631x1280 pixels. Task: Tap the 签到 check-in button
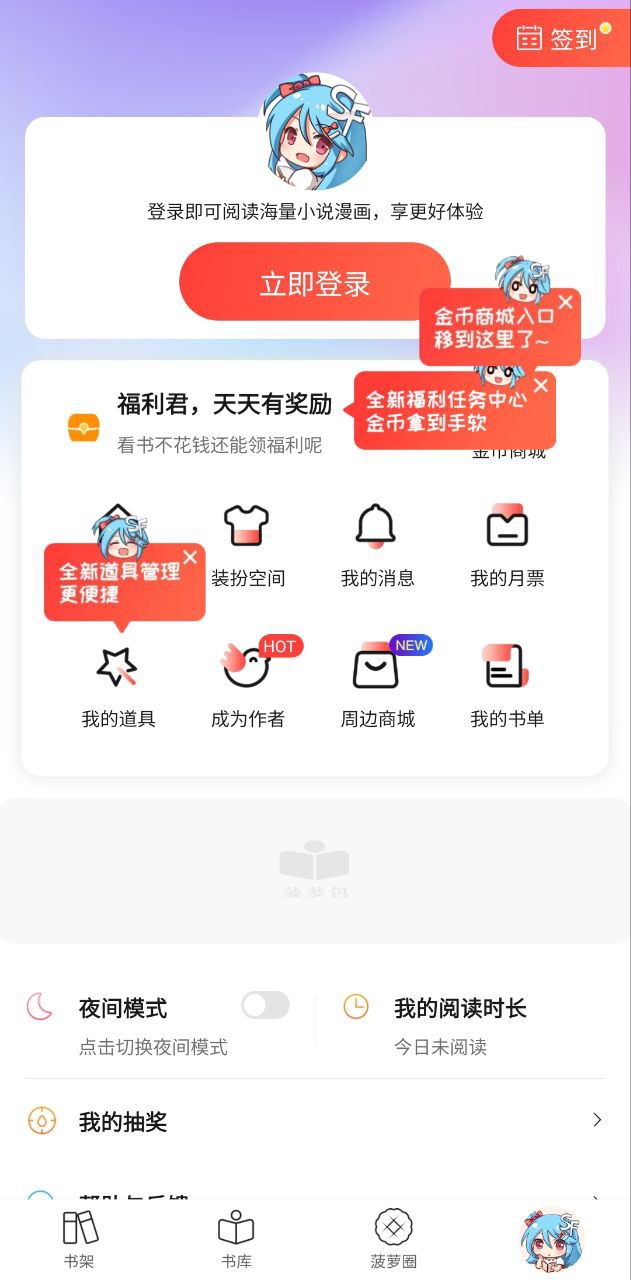[561, 39]
